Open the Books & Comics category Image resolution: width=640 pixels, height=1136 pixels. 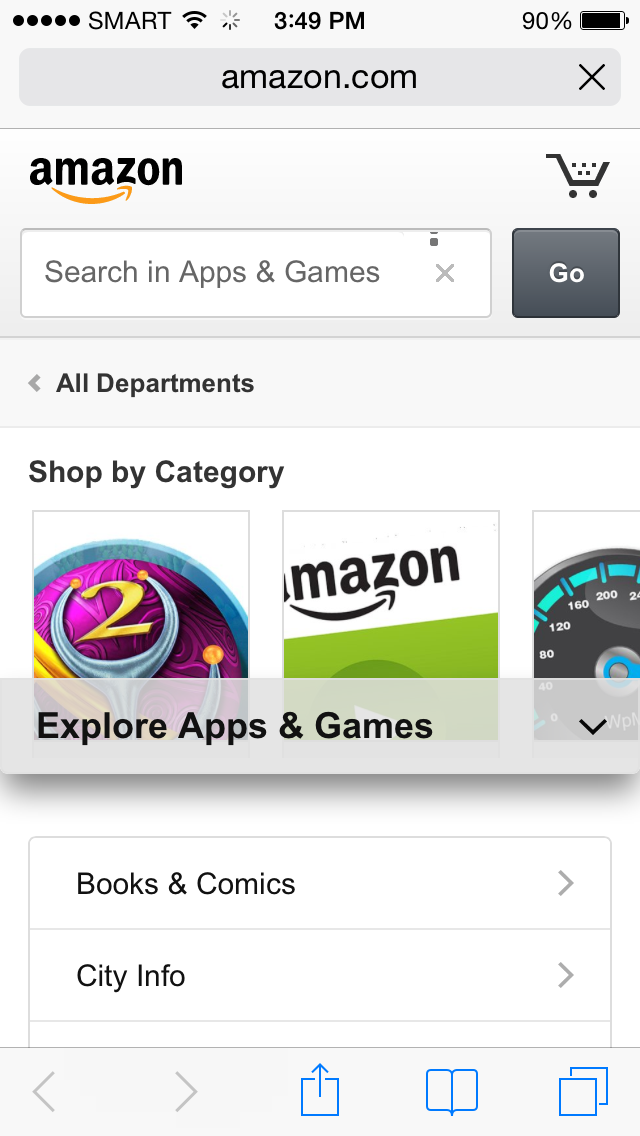point(320,884)
